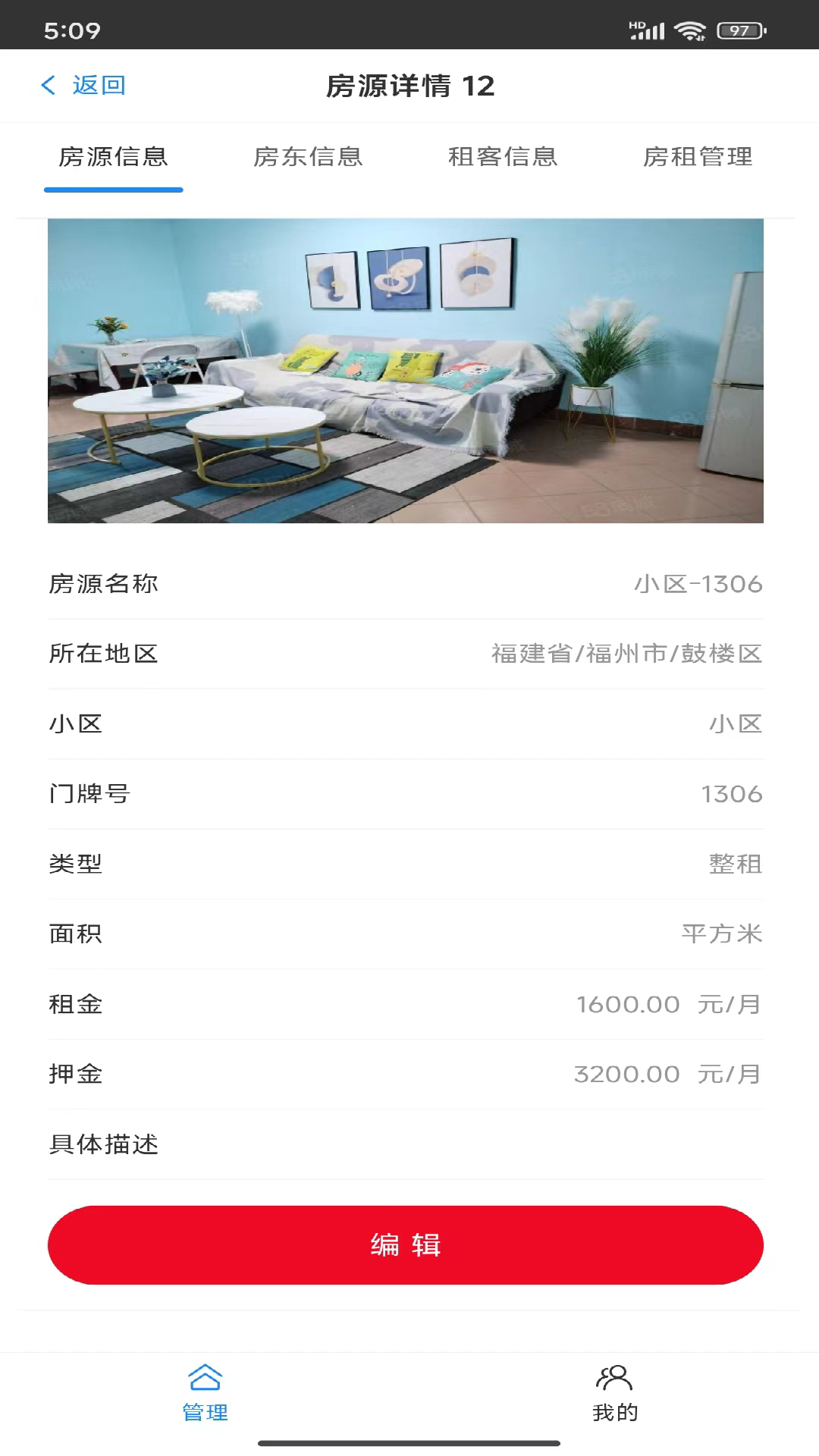
Task: Tap the red 编辑 button
Action: coord(405,1244)
